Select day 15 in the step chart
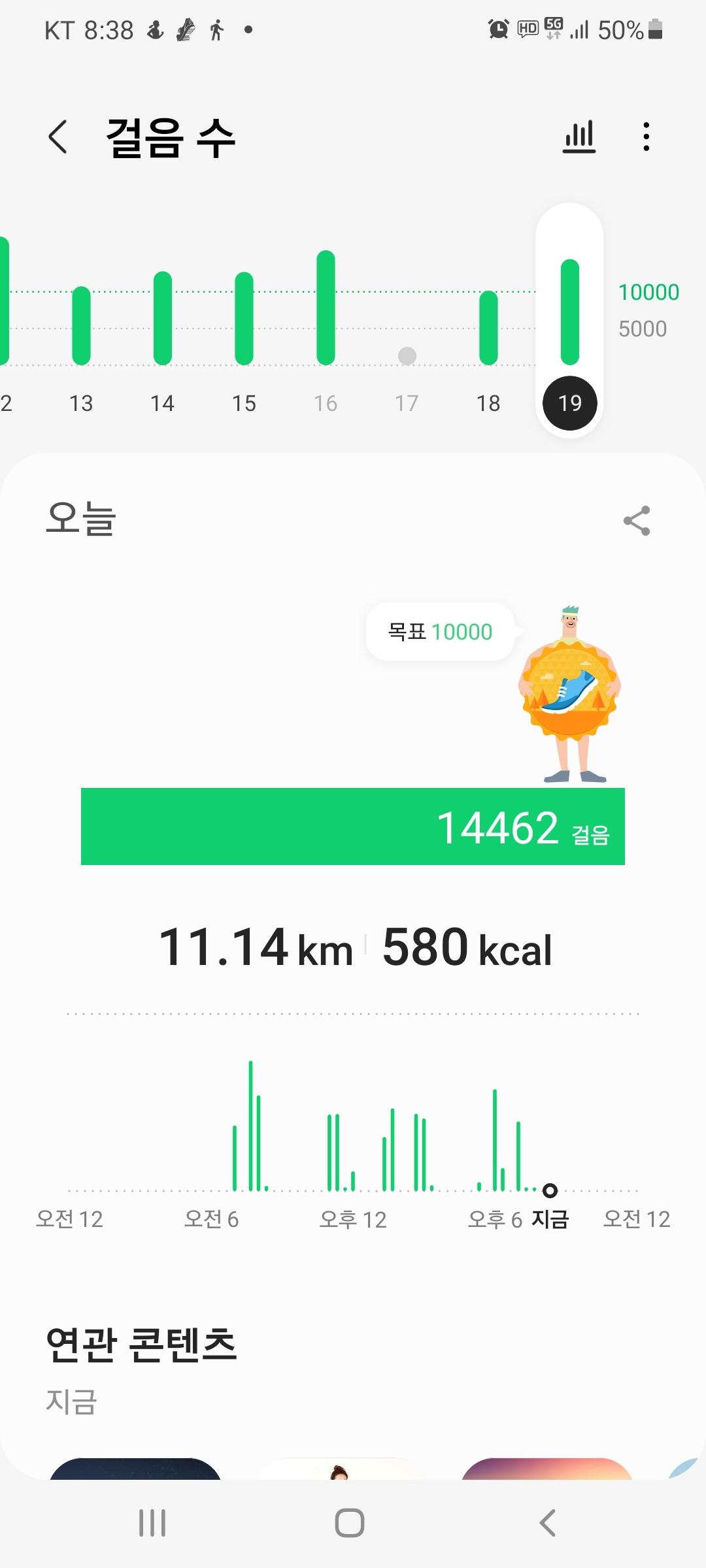The width and height of the screenshot is (706, 1568). 244,403
